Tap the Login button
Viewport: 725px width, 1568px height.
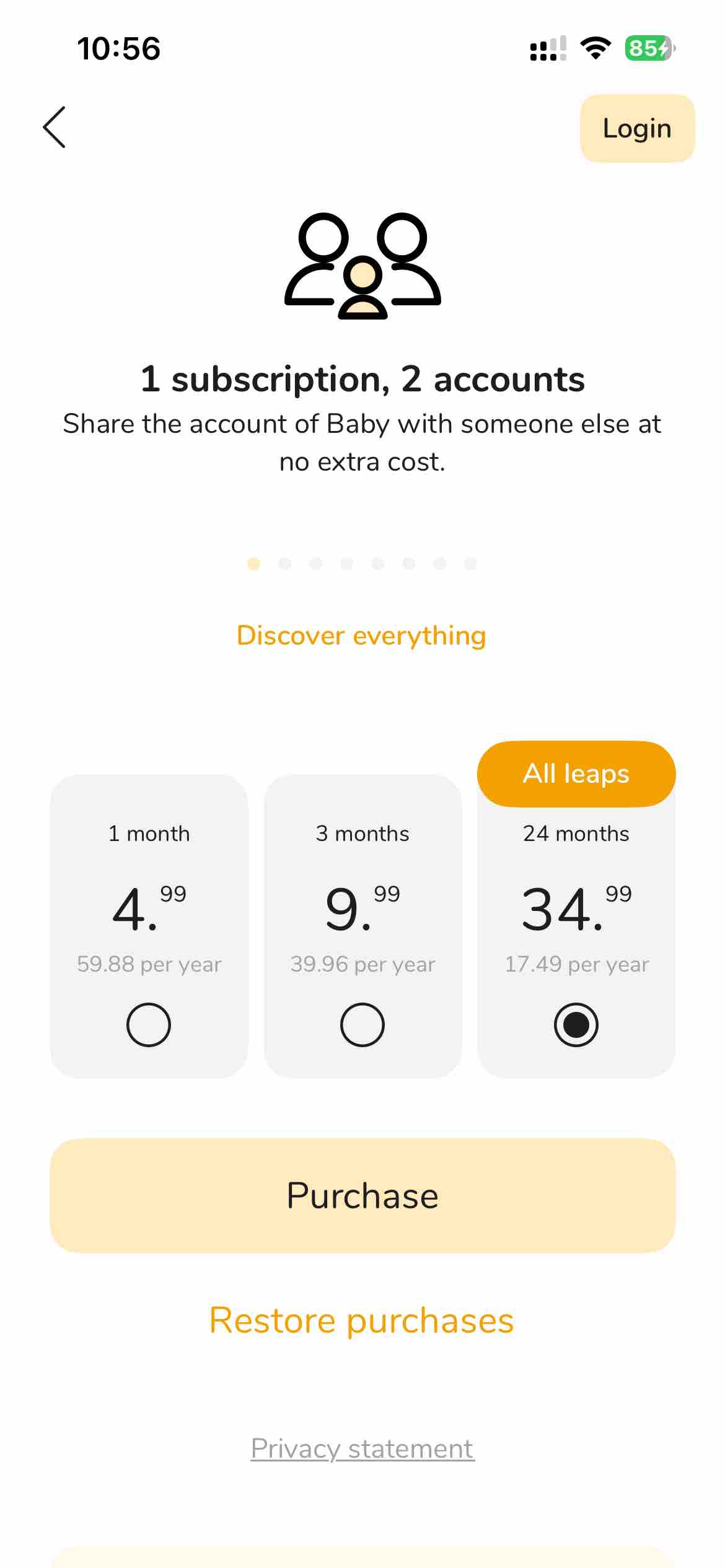coord(637,129)
